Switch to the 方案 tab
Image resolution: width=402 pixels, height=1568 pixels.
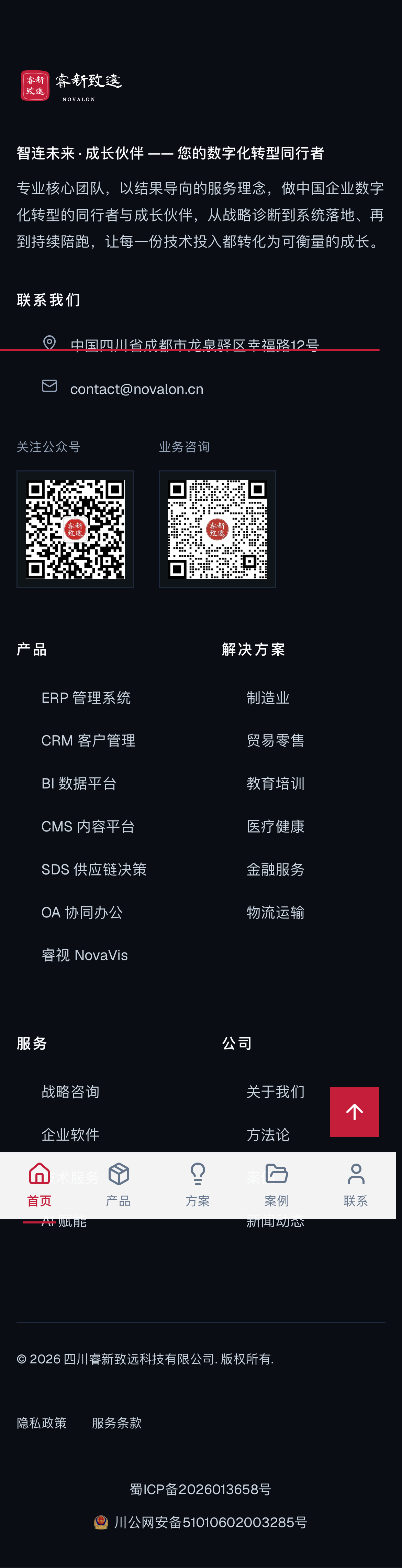(198, 1185)
